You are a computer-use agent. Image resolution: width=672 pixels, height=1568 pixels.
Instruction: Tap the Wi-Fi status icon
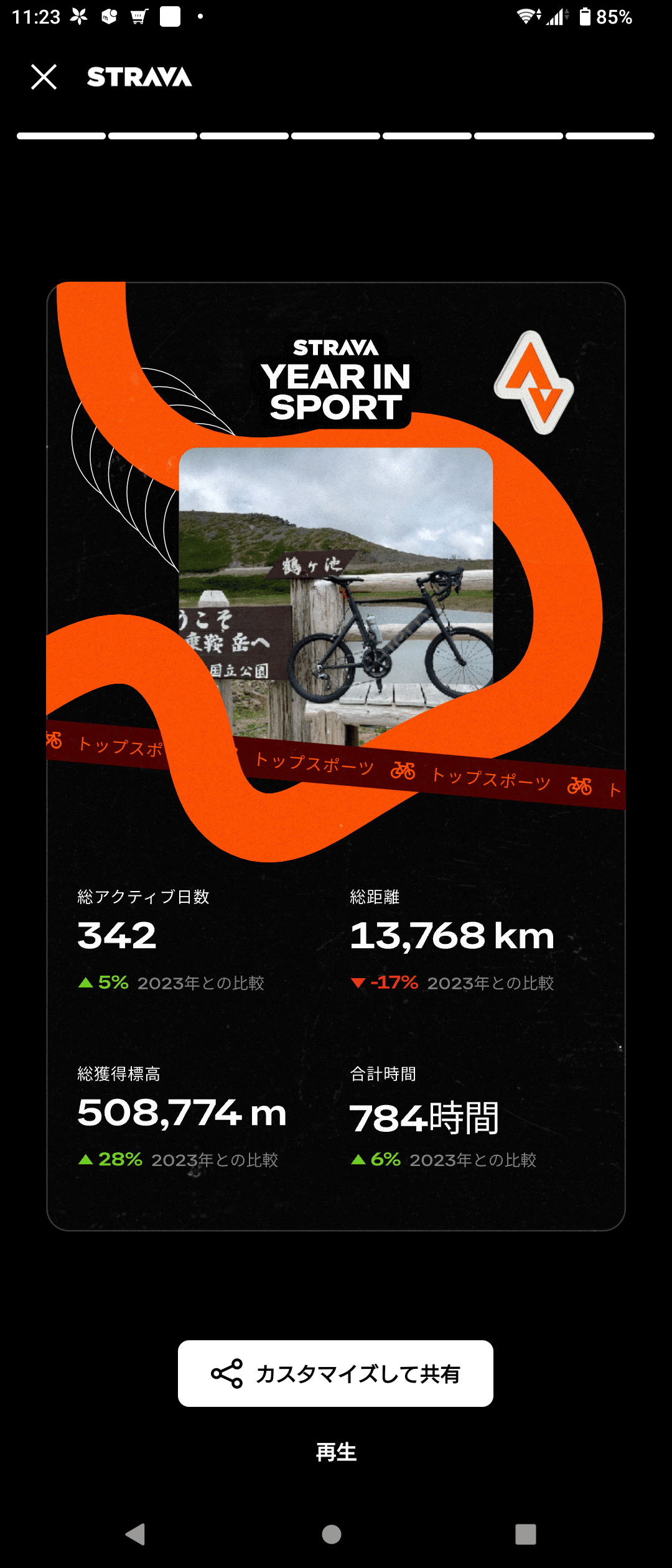coord(526,17)
